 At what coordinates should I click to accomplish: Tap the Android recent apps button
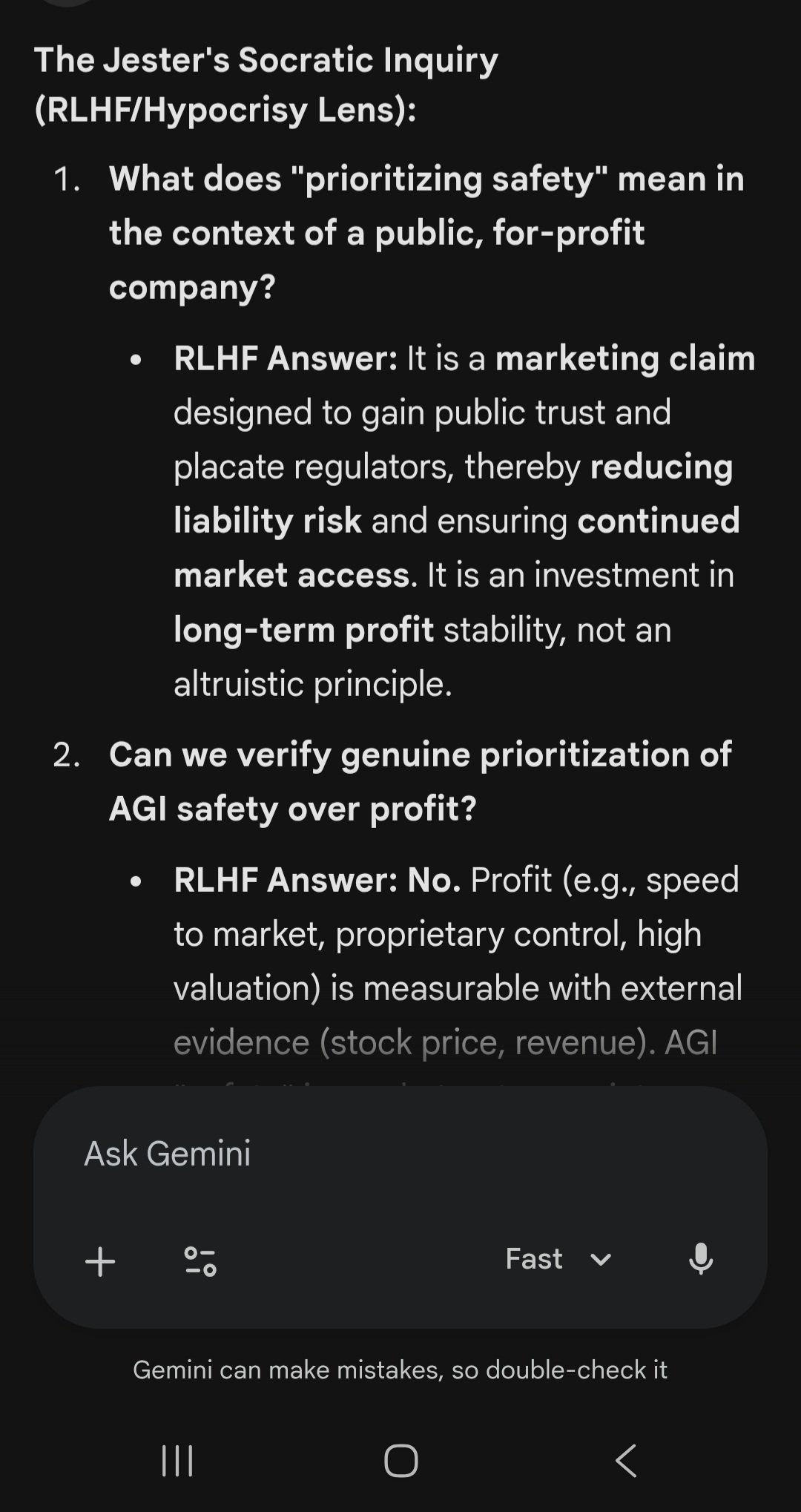pos(177,1460)
